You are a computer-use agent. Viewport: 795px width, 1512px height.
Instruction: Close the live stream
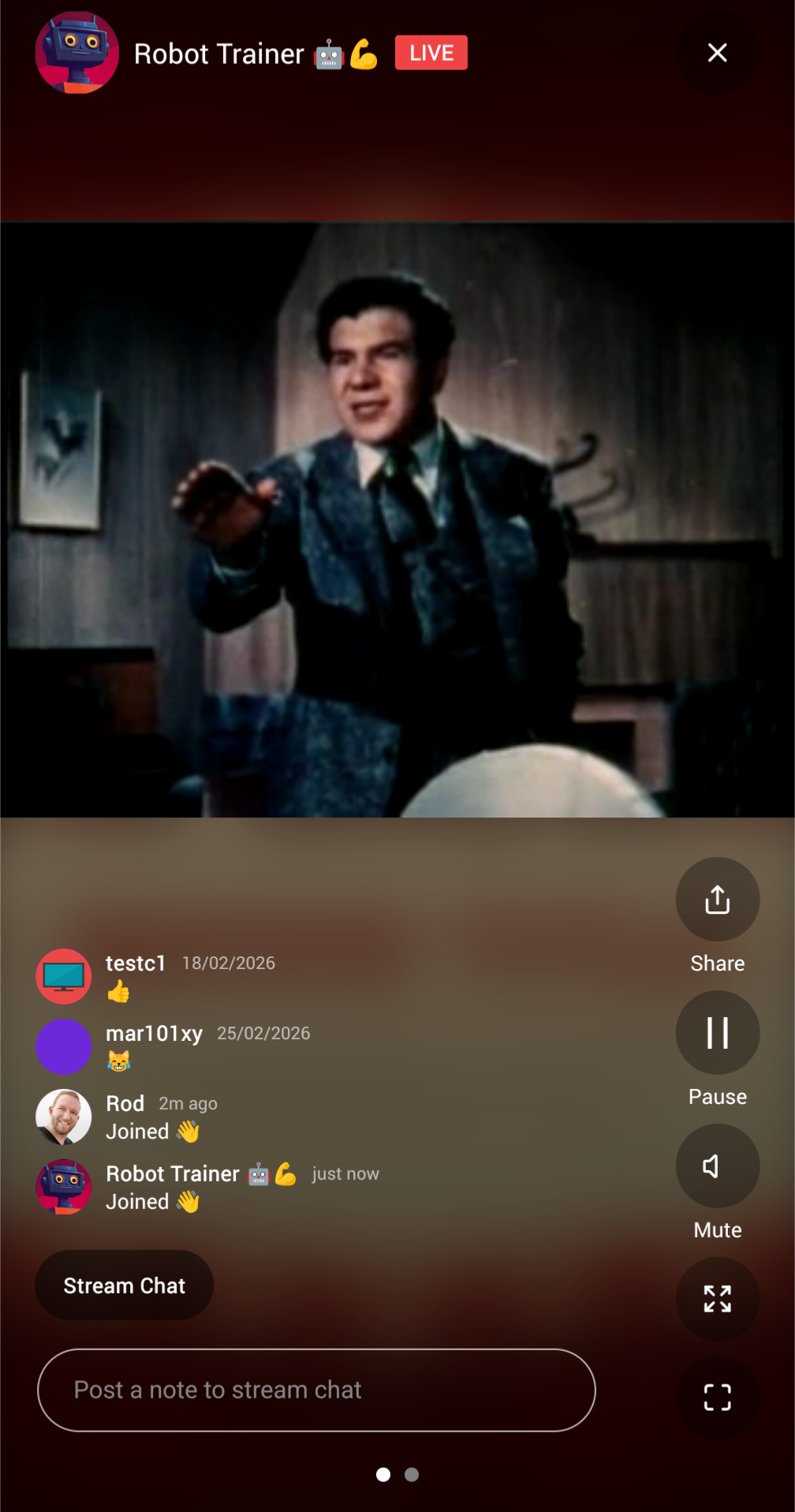coord(717,53)
